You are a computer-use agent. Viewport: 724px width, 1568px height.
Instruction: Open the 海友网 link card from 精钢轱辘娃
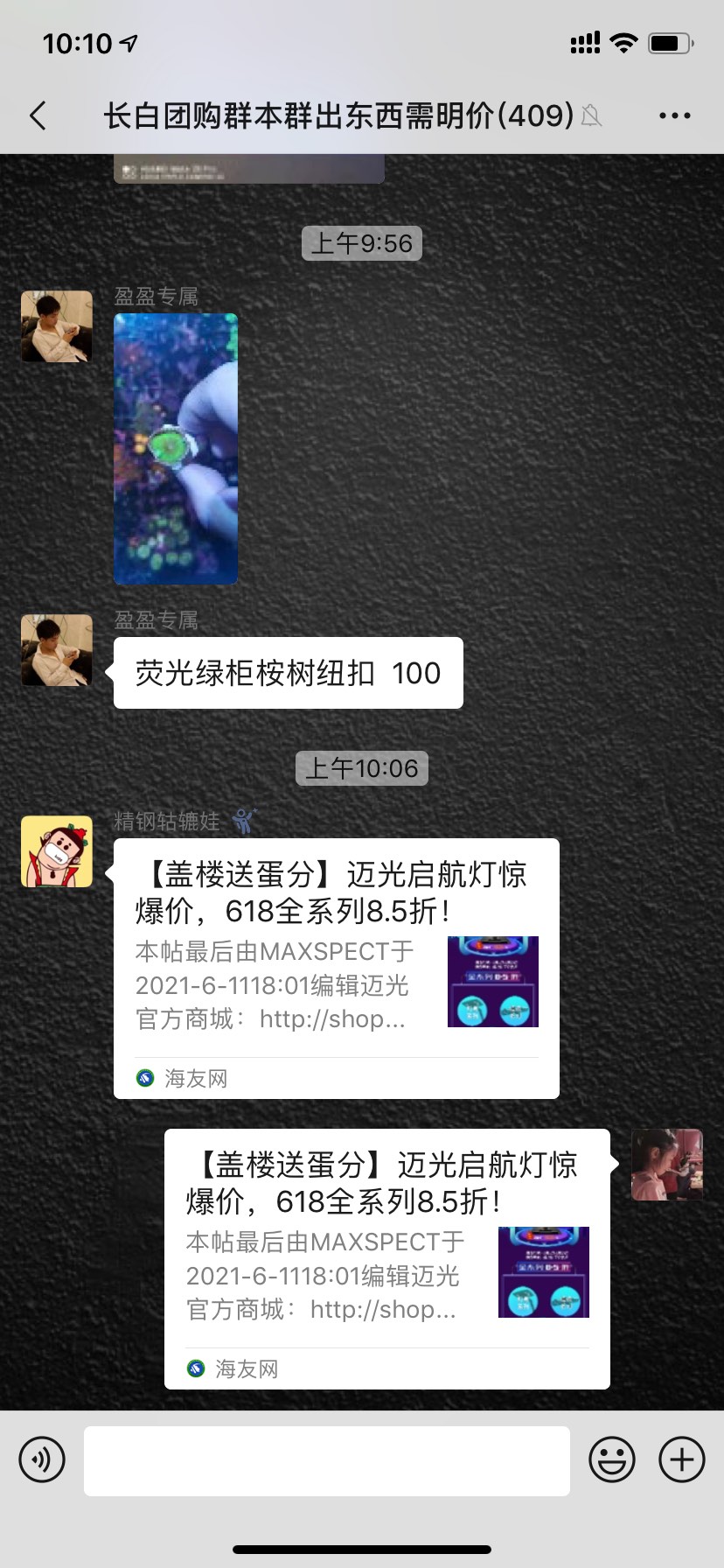(x=336, y=968)
